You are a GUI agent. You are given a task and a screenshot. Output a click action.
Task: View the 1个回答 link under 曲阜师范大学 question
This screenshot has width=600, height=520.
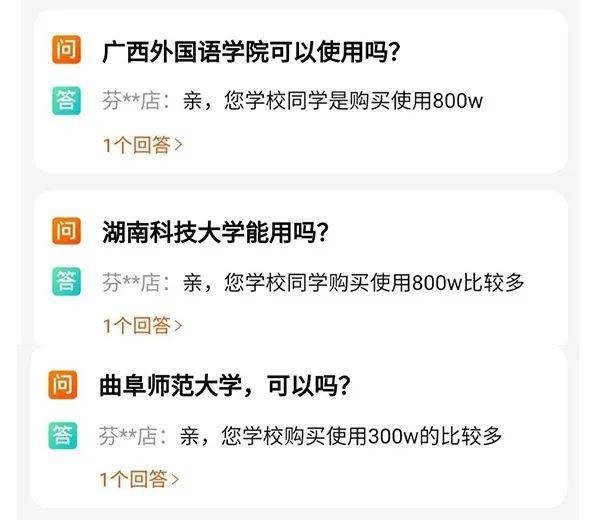point(140,479)
